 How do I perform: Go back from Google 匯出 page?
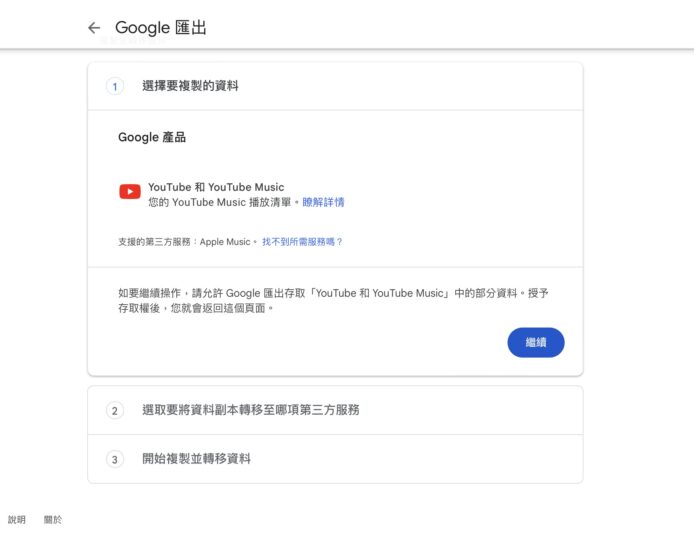[94, 28]
